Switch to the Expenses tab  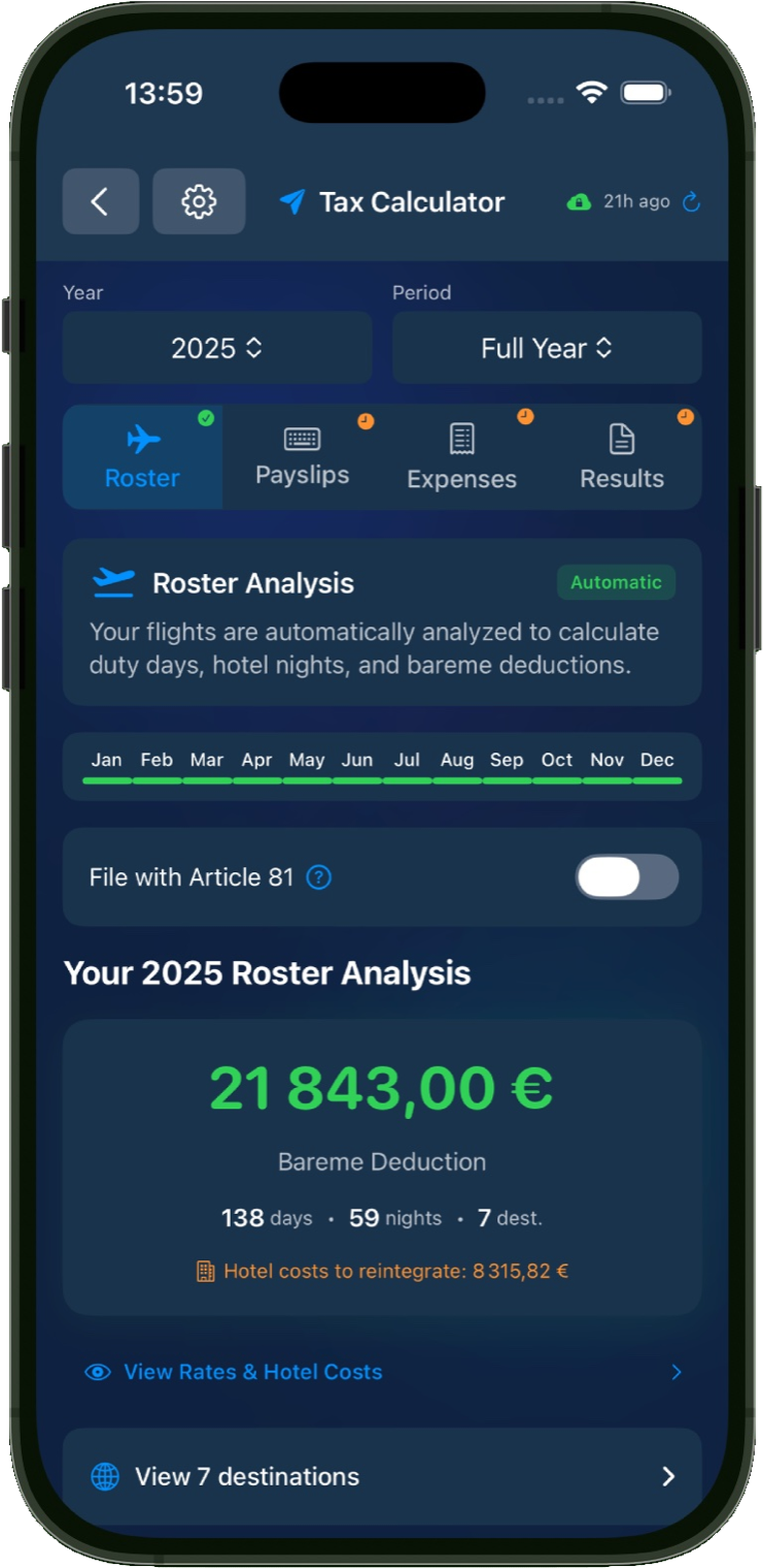click(x=462, y=457)
